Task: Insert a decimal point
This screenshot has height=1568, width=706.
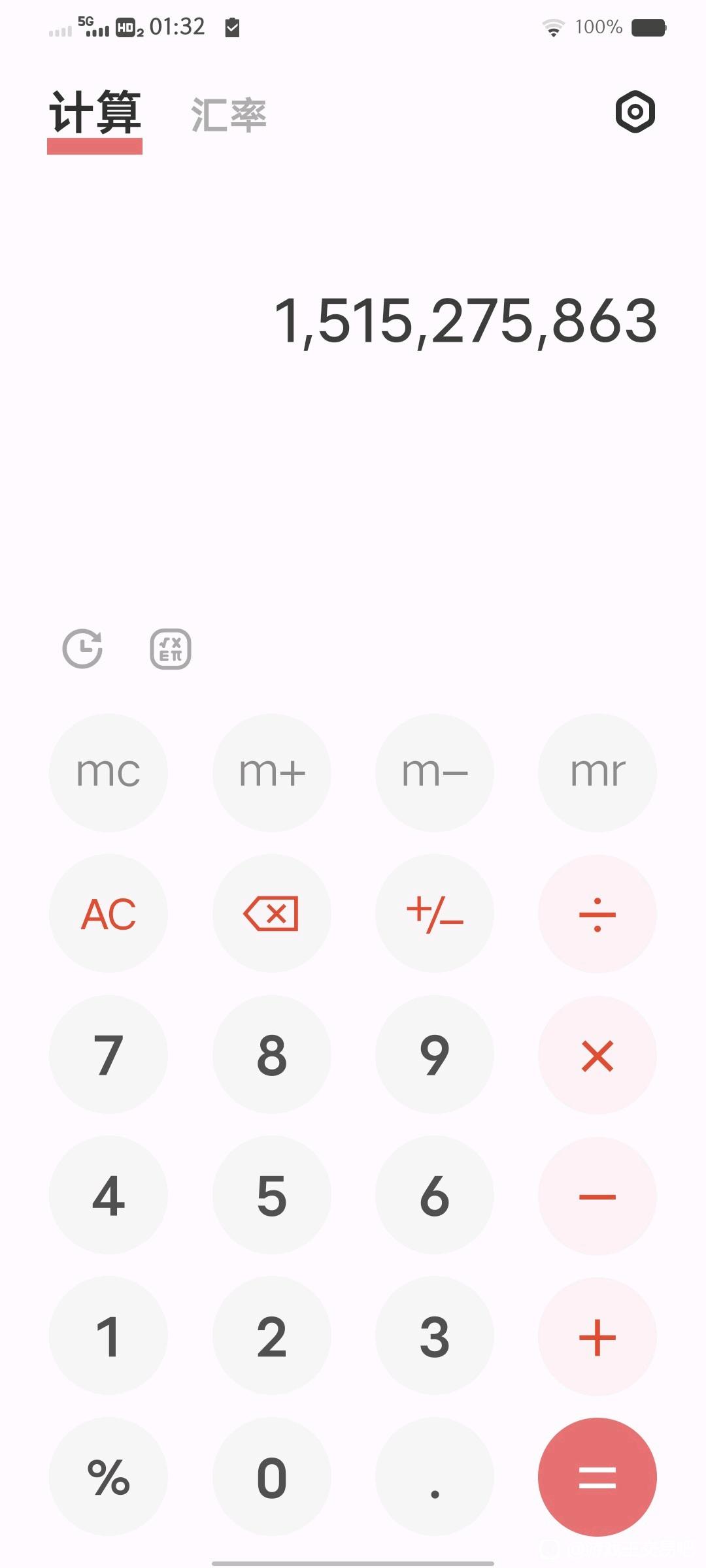Action: point(435,1477)
